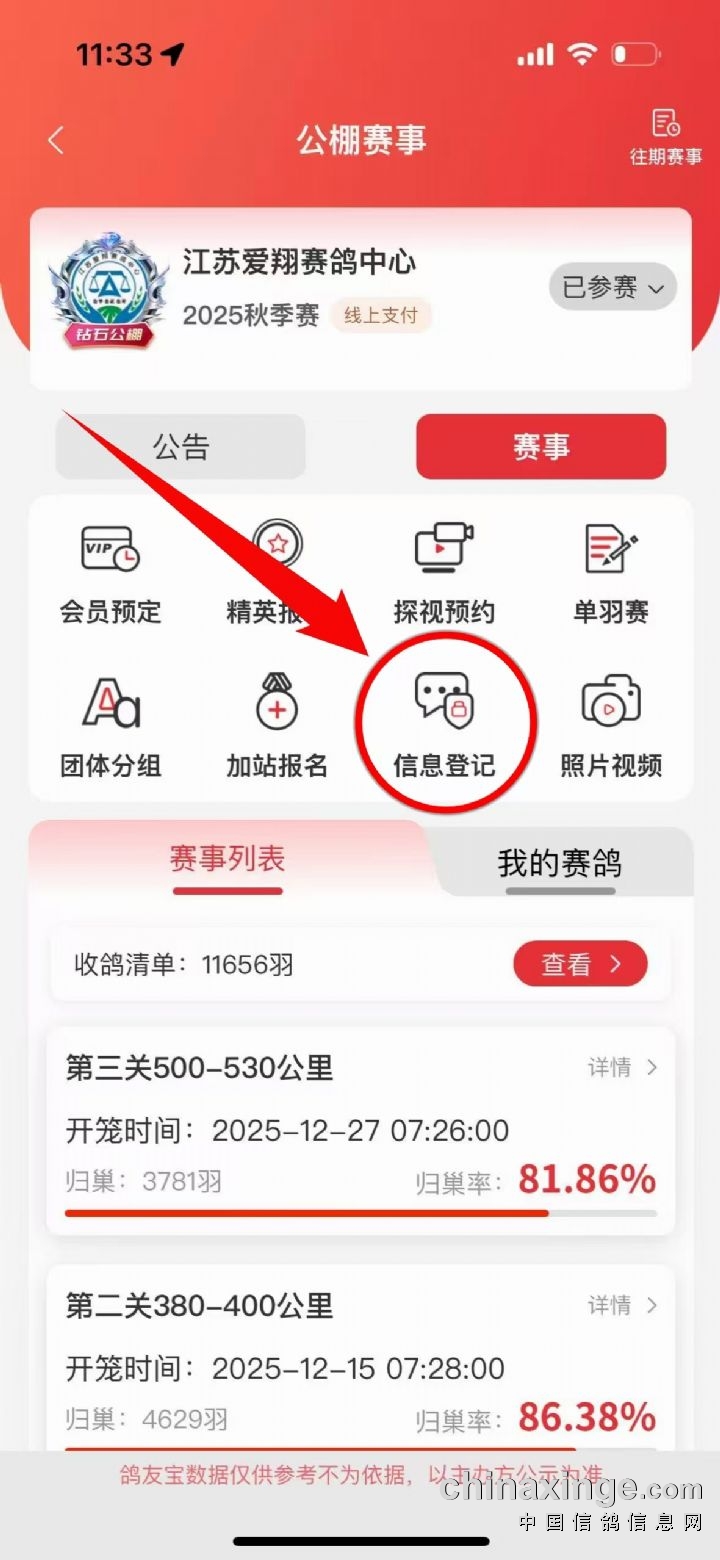Switch to the 我的赛鸽 tab
This screenshot has width=720, height=1560.
[x=560, y=863]
